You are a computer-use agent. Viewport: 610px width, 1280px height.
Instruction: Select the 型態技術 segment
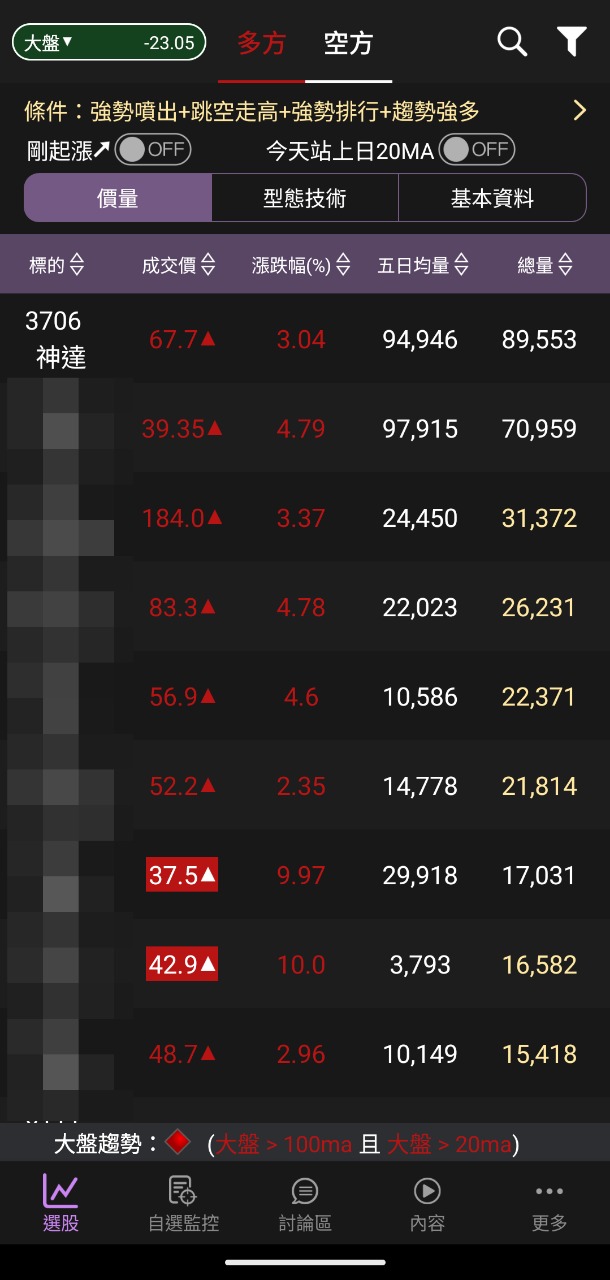[x=305, y=198]
